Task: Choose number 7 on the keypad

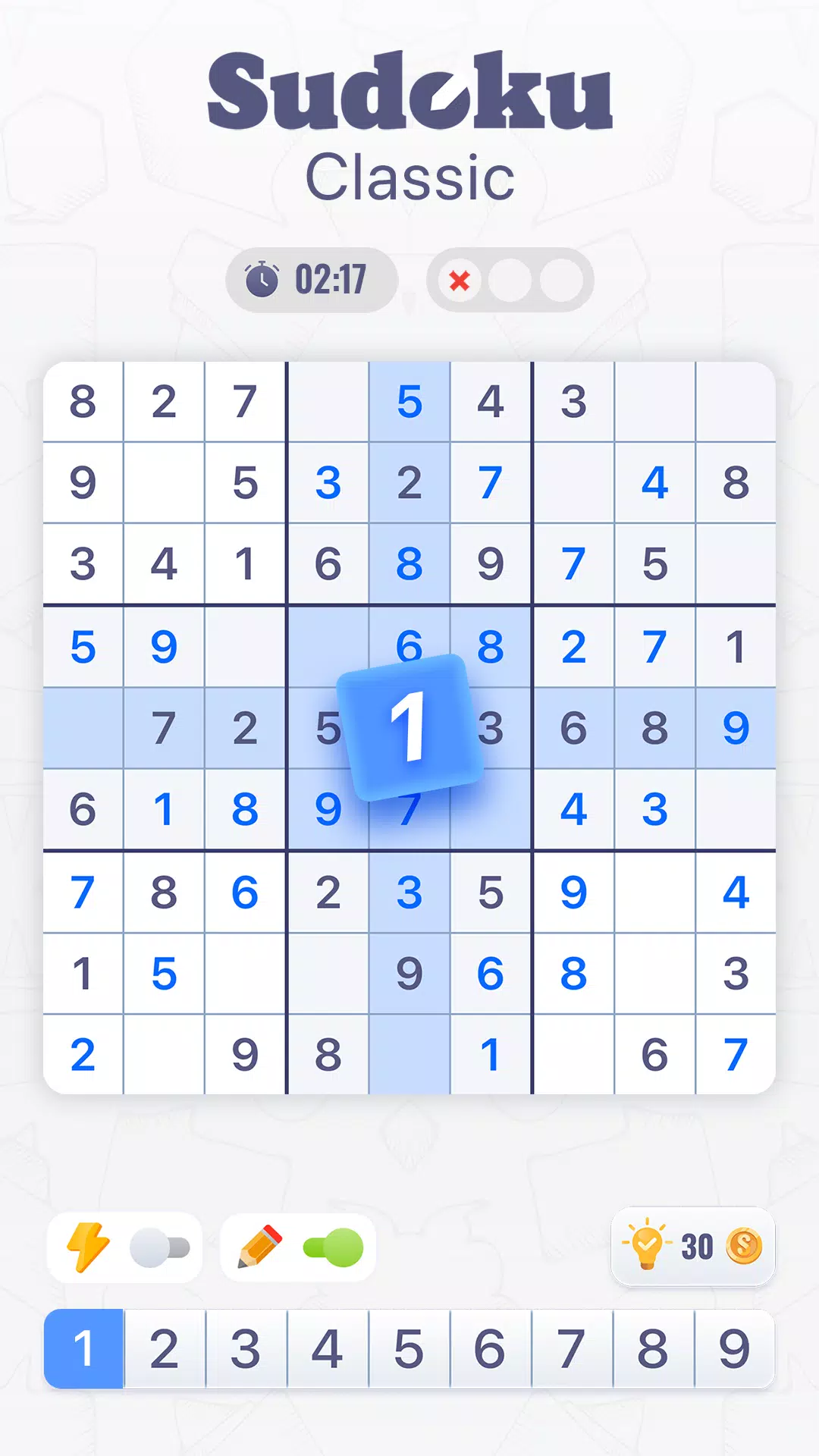Action: 572,1349
